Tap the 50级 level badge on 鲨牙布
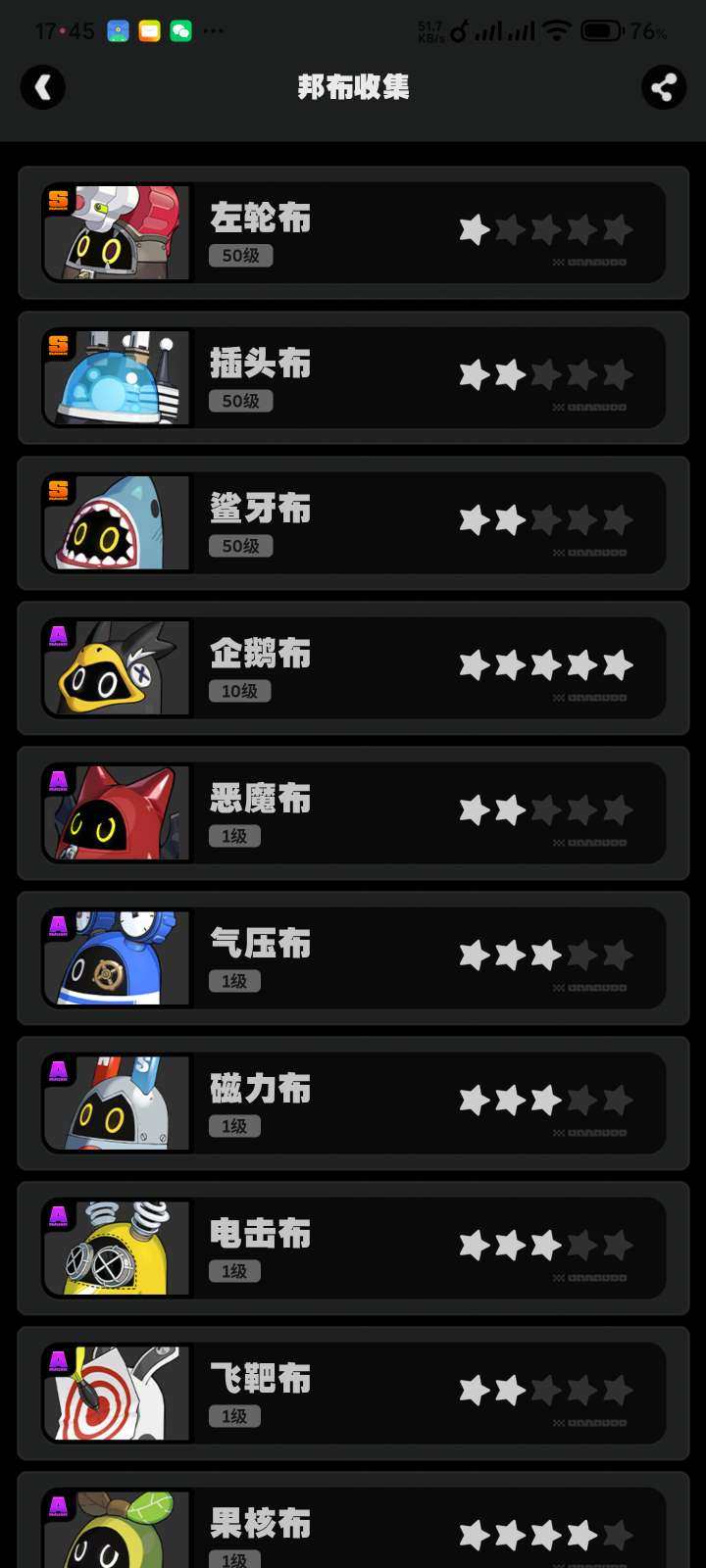The image size is (706, 1568). 240,546
